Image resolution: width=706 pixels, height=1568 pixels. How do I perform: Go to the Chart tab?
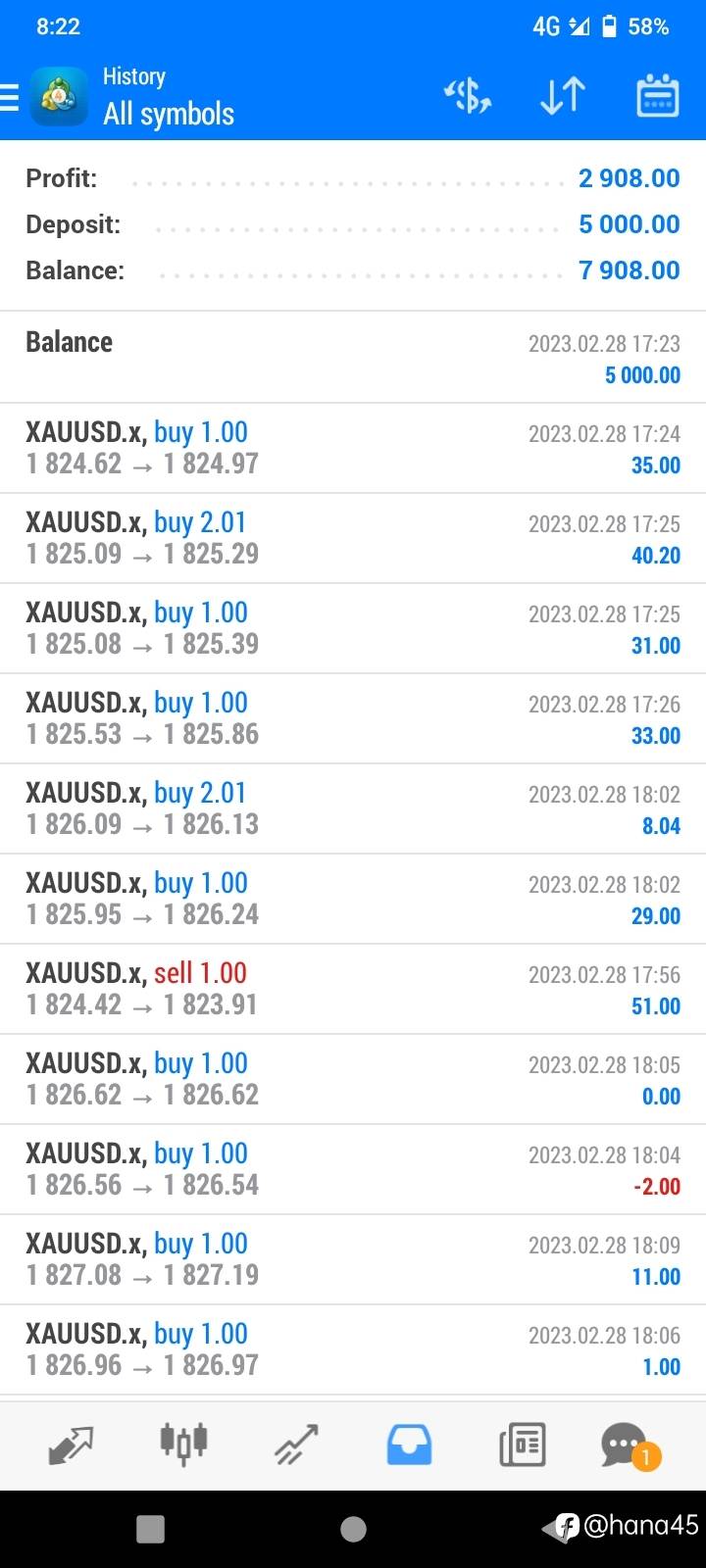pos(183,1445)
